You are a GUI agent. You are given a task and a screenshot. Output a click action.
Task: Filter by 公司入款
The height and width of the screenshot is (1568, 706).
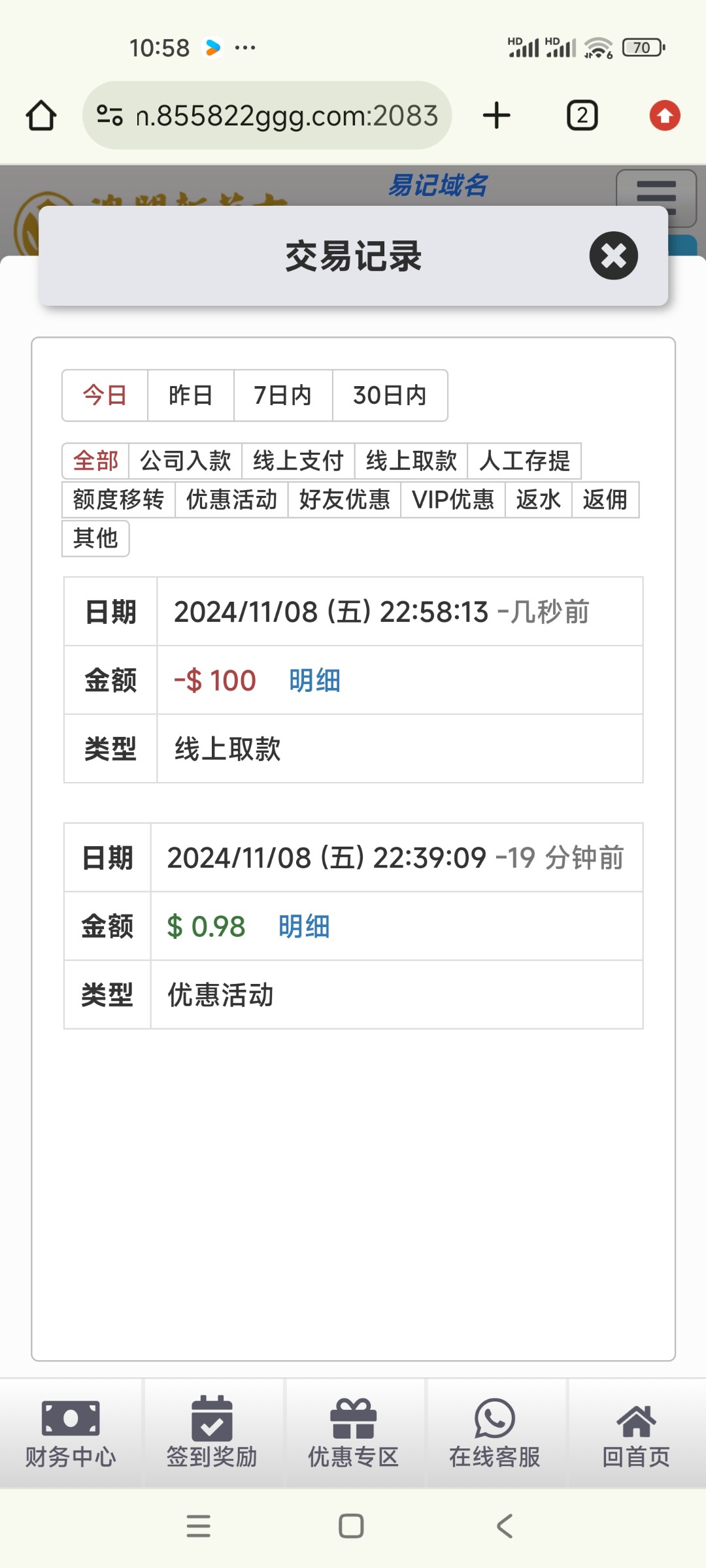pos(186,461)
